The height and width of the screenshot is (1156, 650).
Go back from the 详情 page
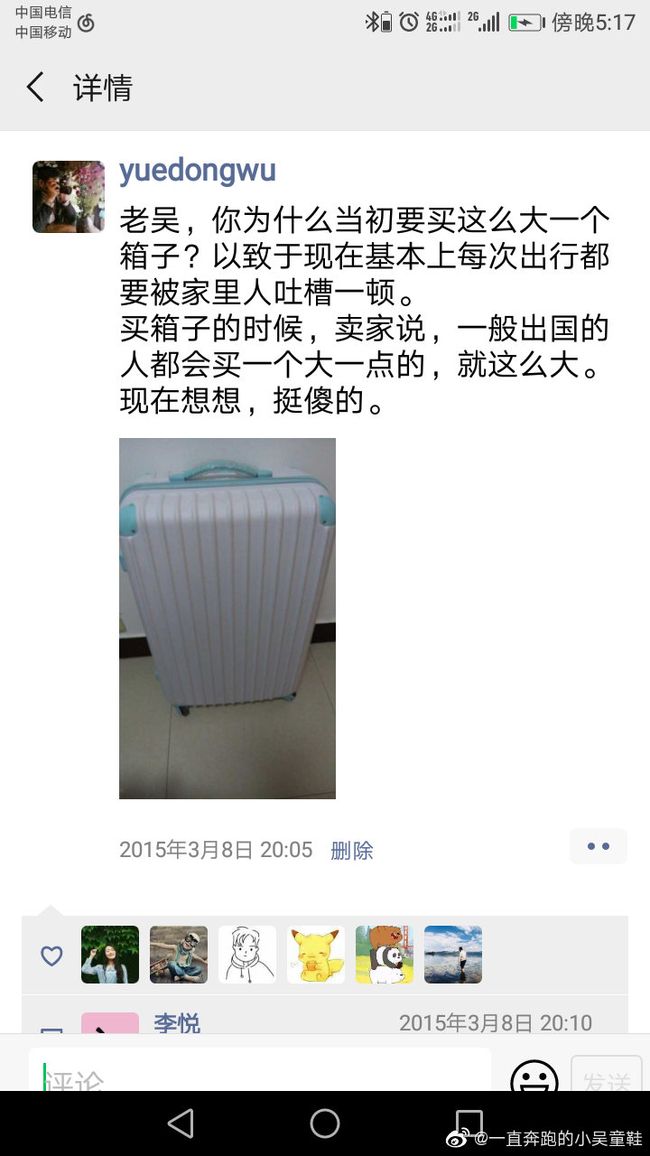pos(35,88)
